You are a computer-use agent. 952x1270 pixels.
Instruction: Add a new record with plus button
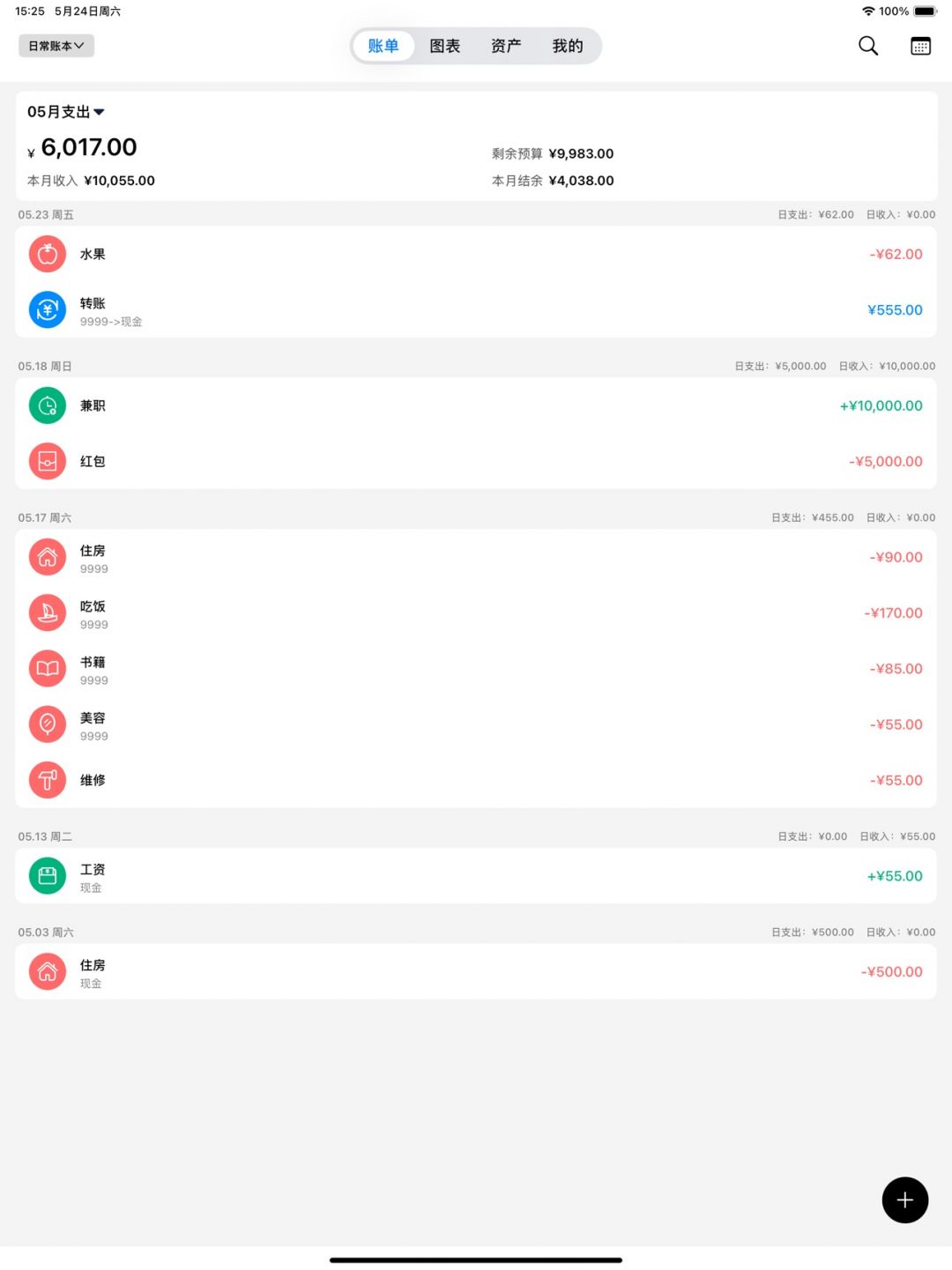[x=904, y=1199]
